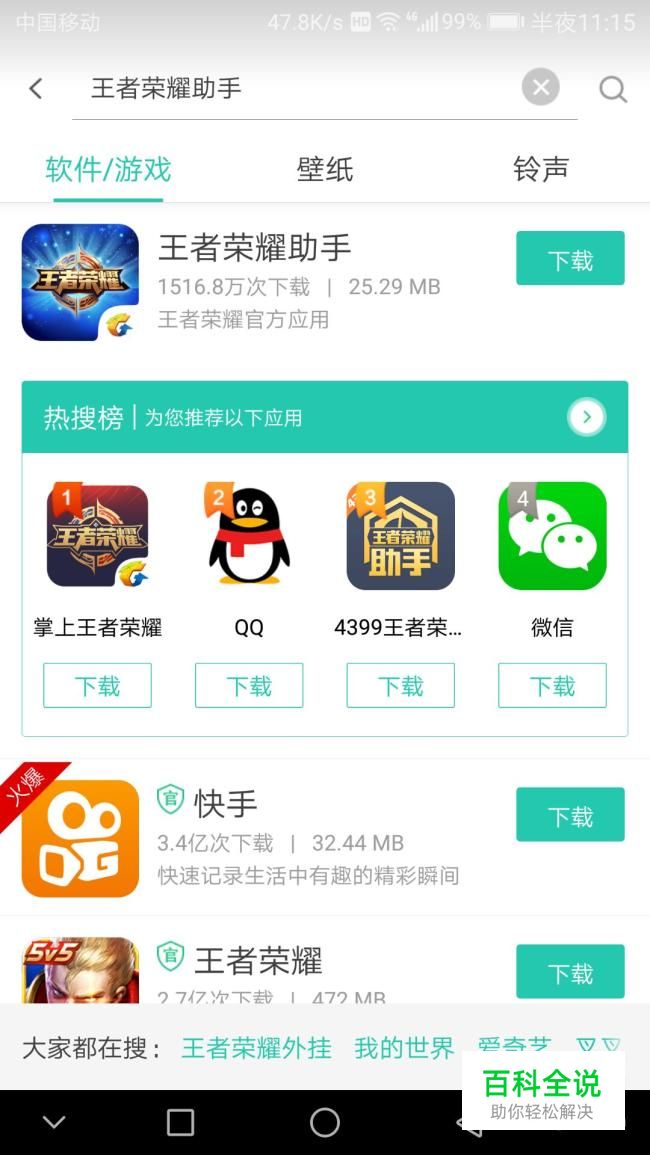The image size is (650, 1155).
Task: Open the 微信 app icon
Action: pyautogui.click(x=552, y=537)
